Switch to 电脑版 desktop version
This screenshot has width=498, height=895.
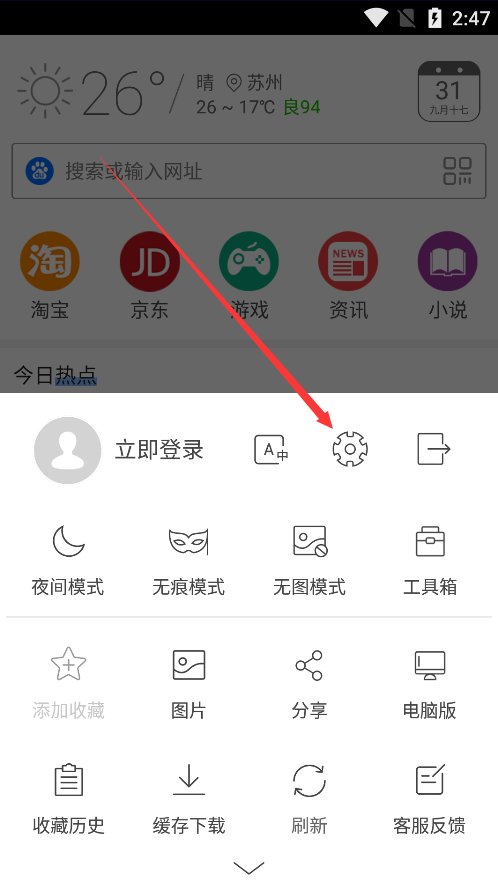tap(430, 684)
